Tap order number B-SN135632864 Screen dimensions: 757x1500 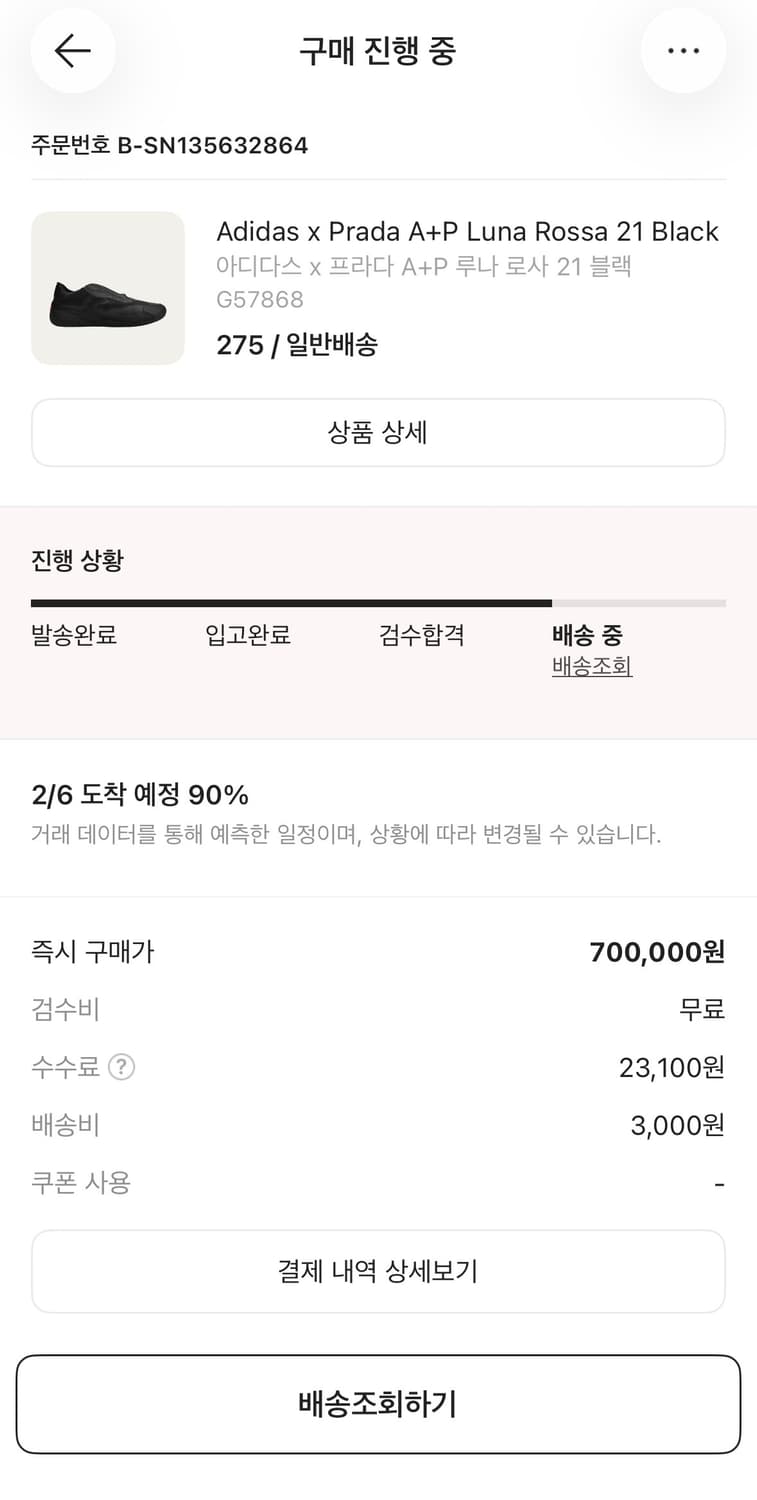(x=169, y=145)
